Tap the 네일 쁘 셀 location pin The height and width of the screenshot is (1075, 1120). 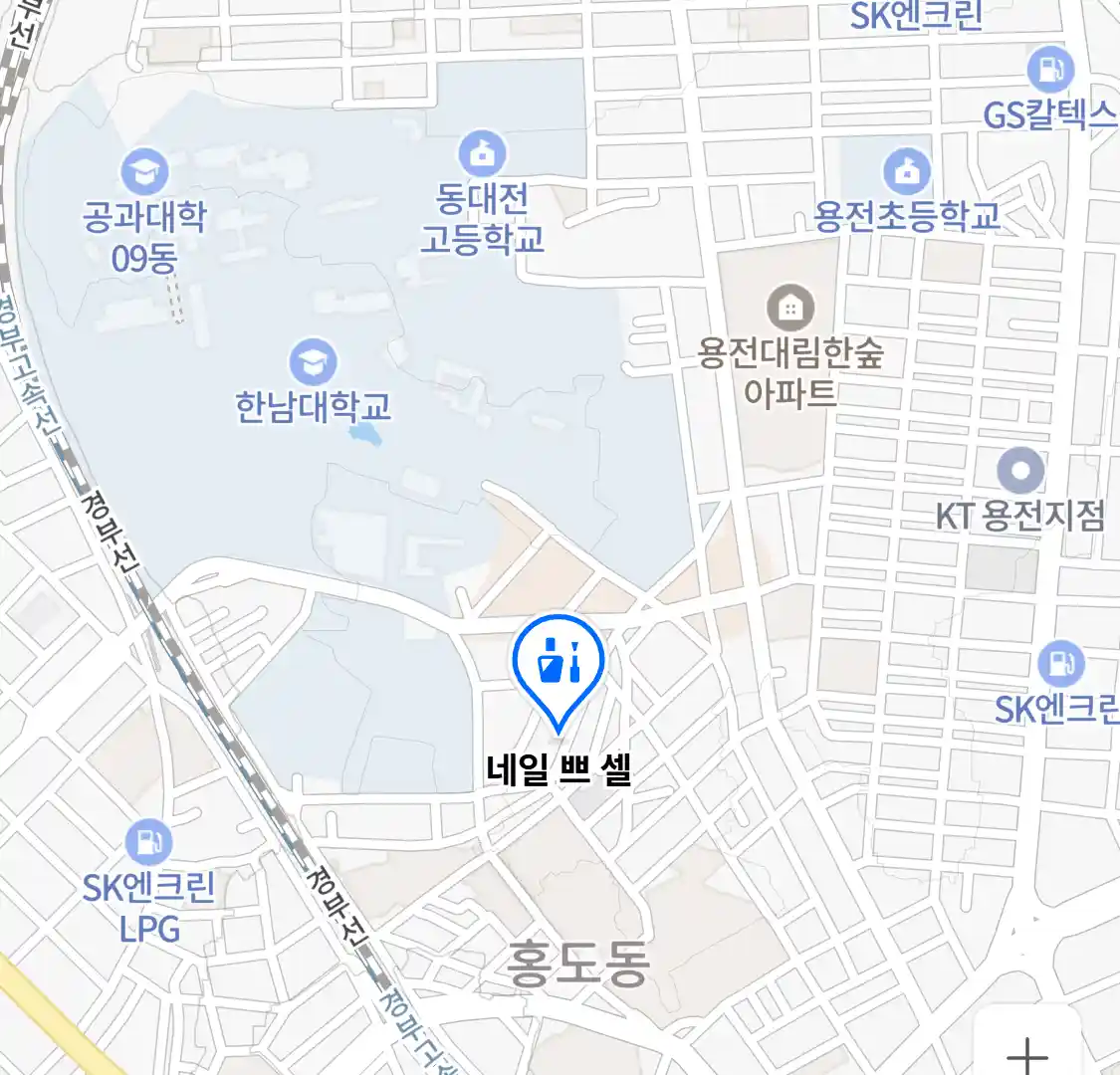click(559, 663)
